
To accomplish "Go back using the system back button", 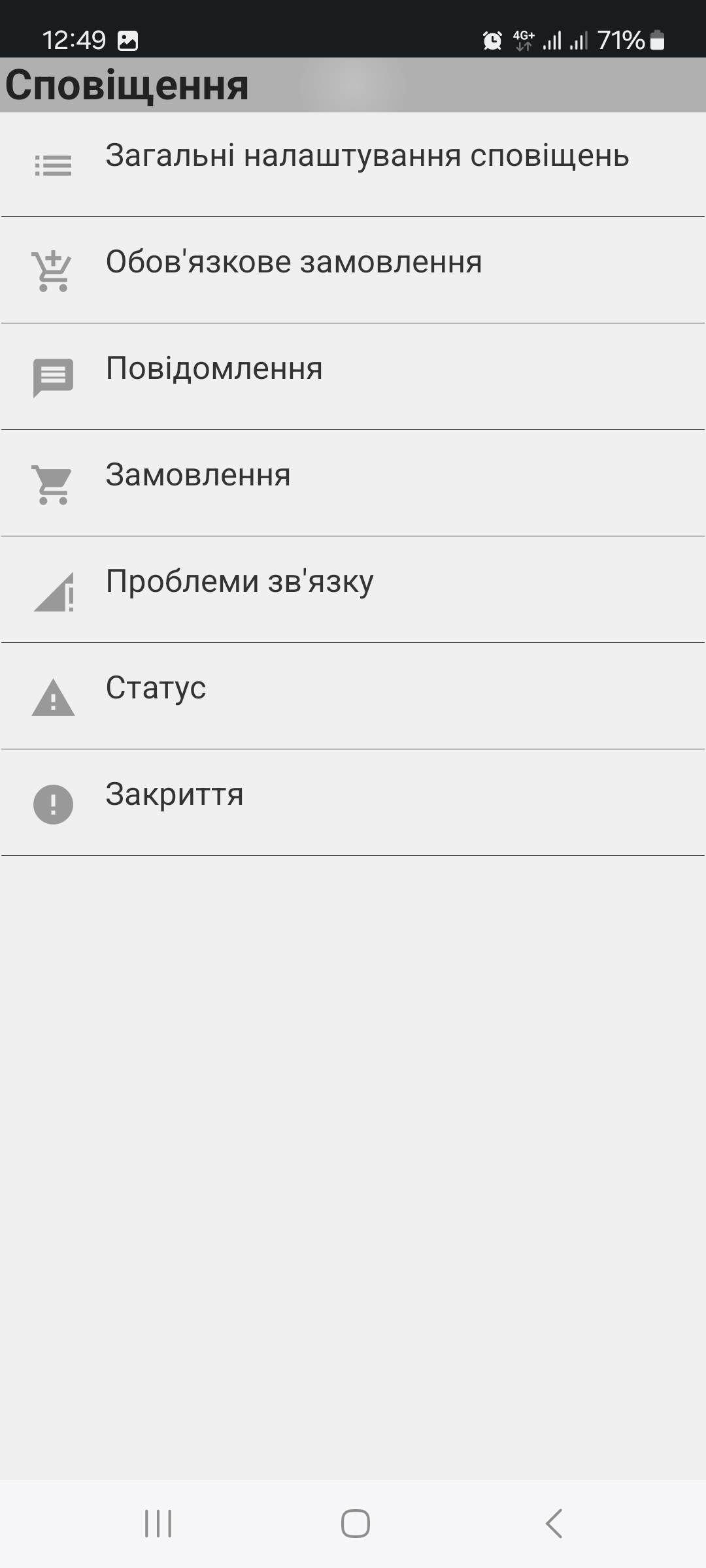I will (x=554, y=1524).
